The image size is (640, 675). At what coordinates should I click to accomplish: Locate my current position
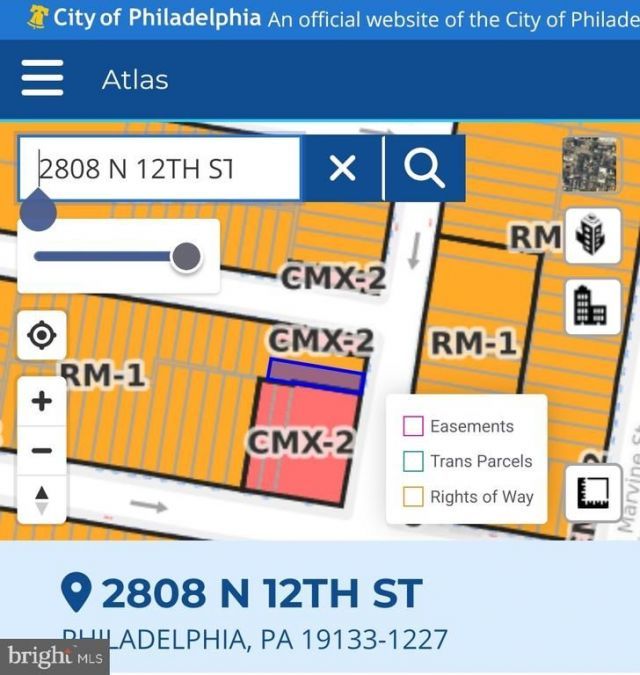pos(42,335)
